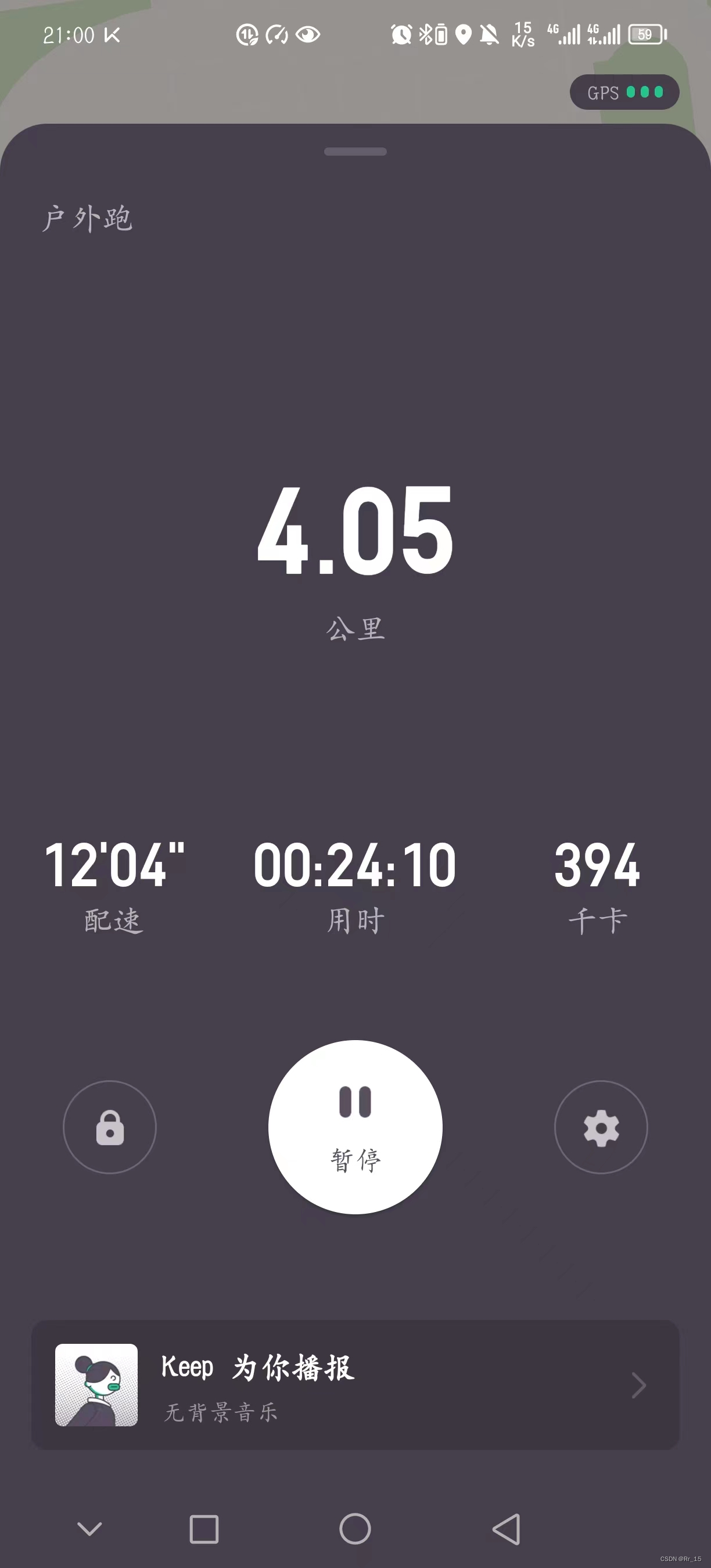Image resolution: width=711 pixels, height=1568 pixels.
Task: Pause the run with the 暂停 button
Action: [355, 1127]
